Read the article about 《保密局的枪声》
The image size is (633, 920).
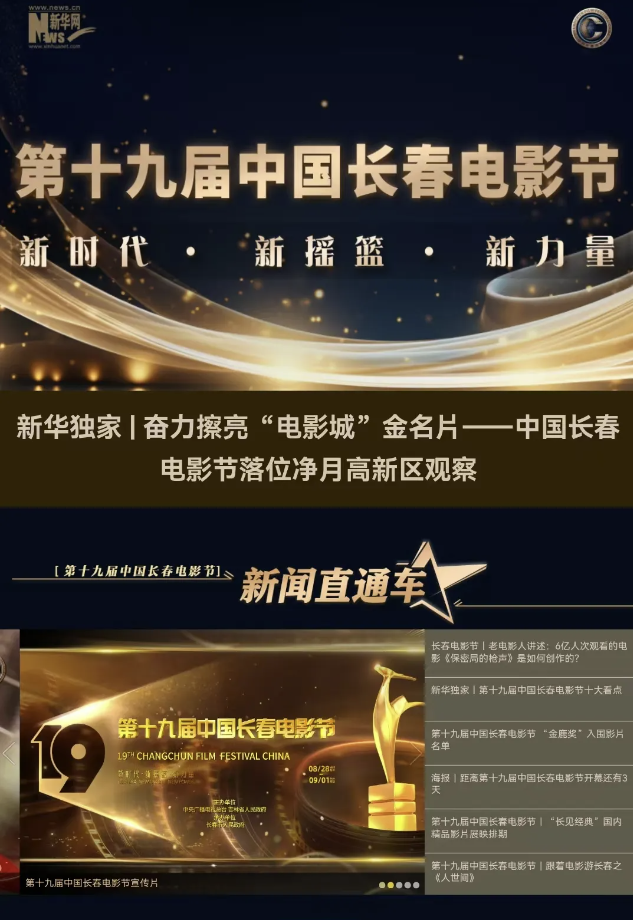tap(528, 652)
